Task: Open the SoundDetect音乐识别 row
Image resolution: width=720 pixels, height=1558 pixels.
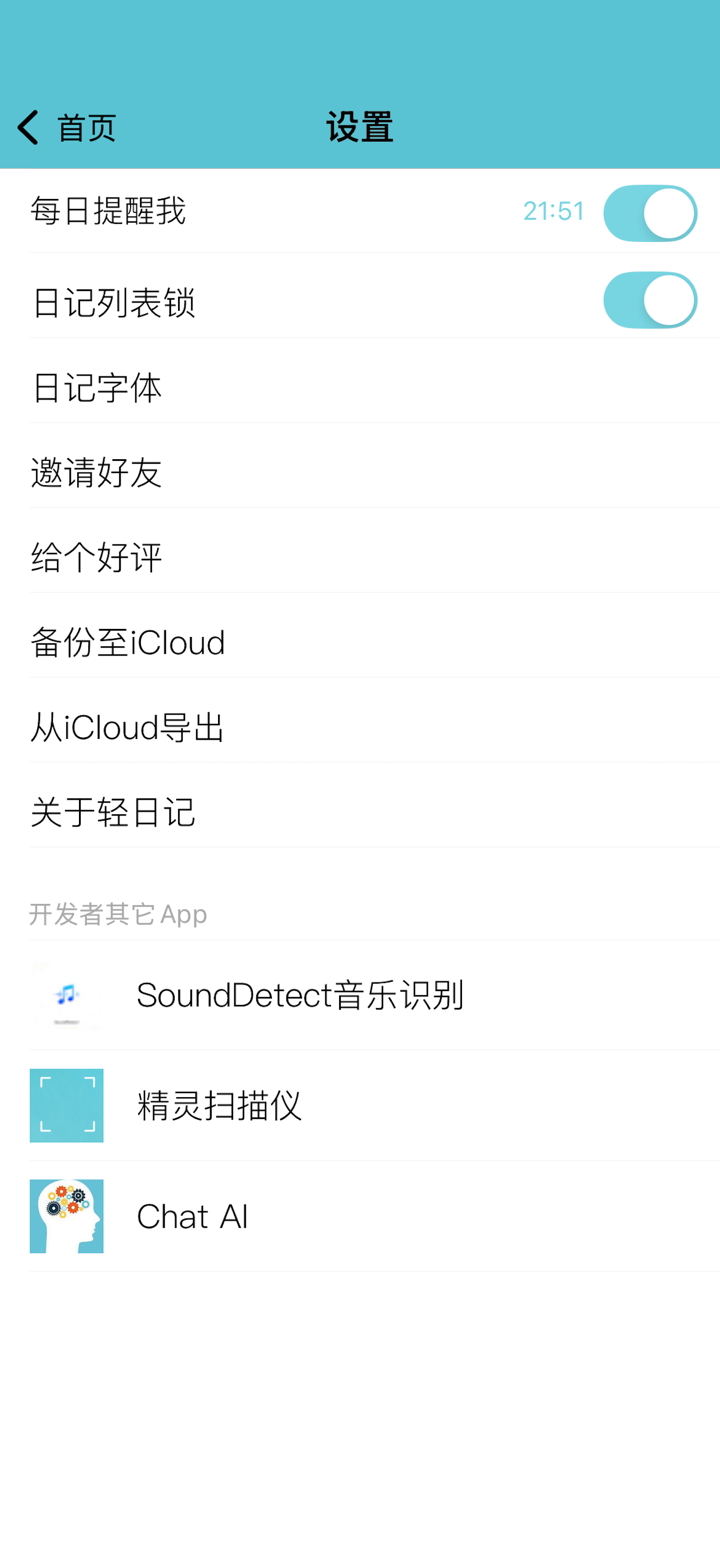Action: (300, 995)
